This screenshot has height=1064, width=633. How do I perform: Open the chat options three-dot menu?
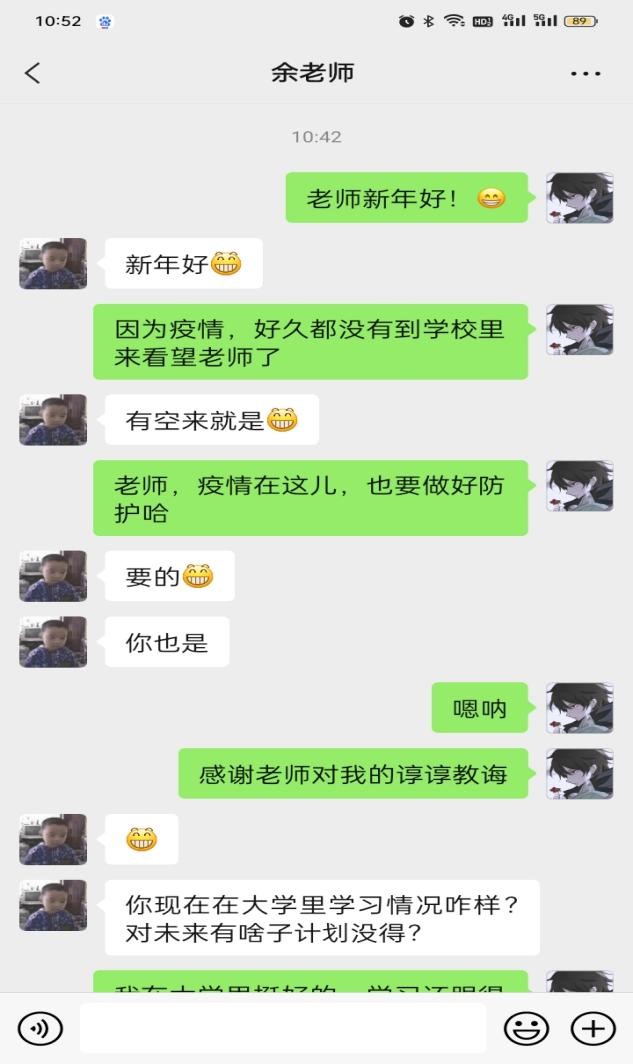click(x=585, y=73)
